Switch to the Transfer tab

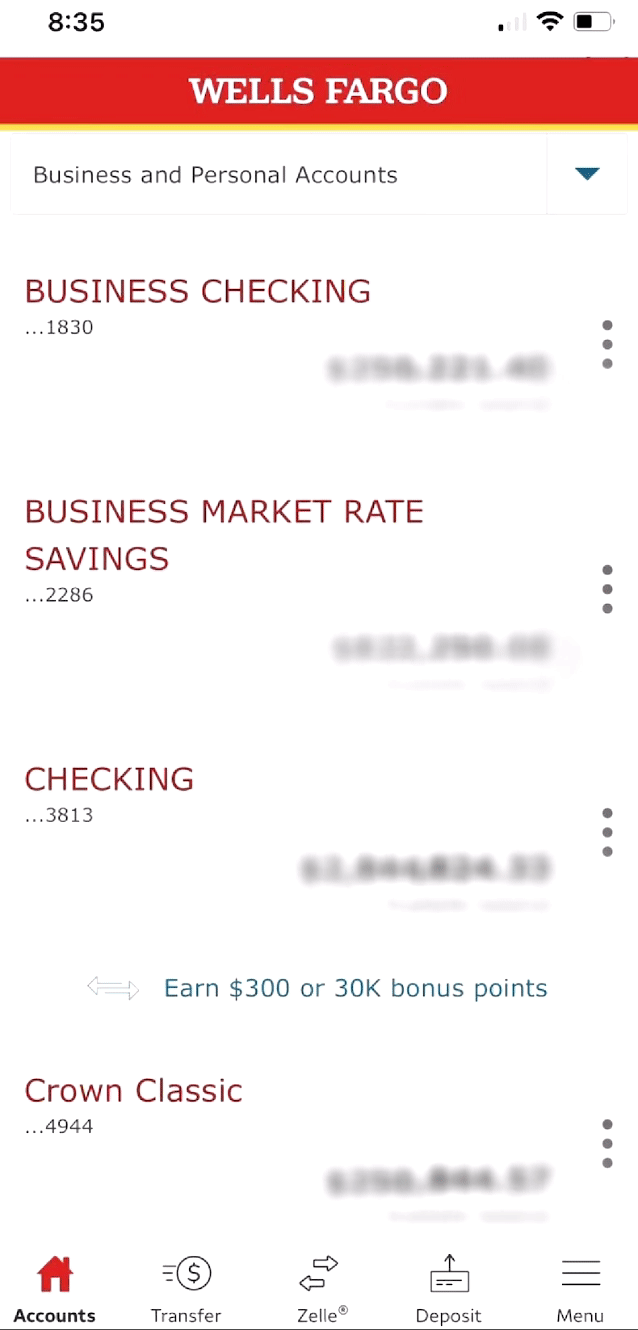click(x=186, y=1290)
